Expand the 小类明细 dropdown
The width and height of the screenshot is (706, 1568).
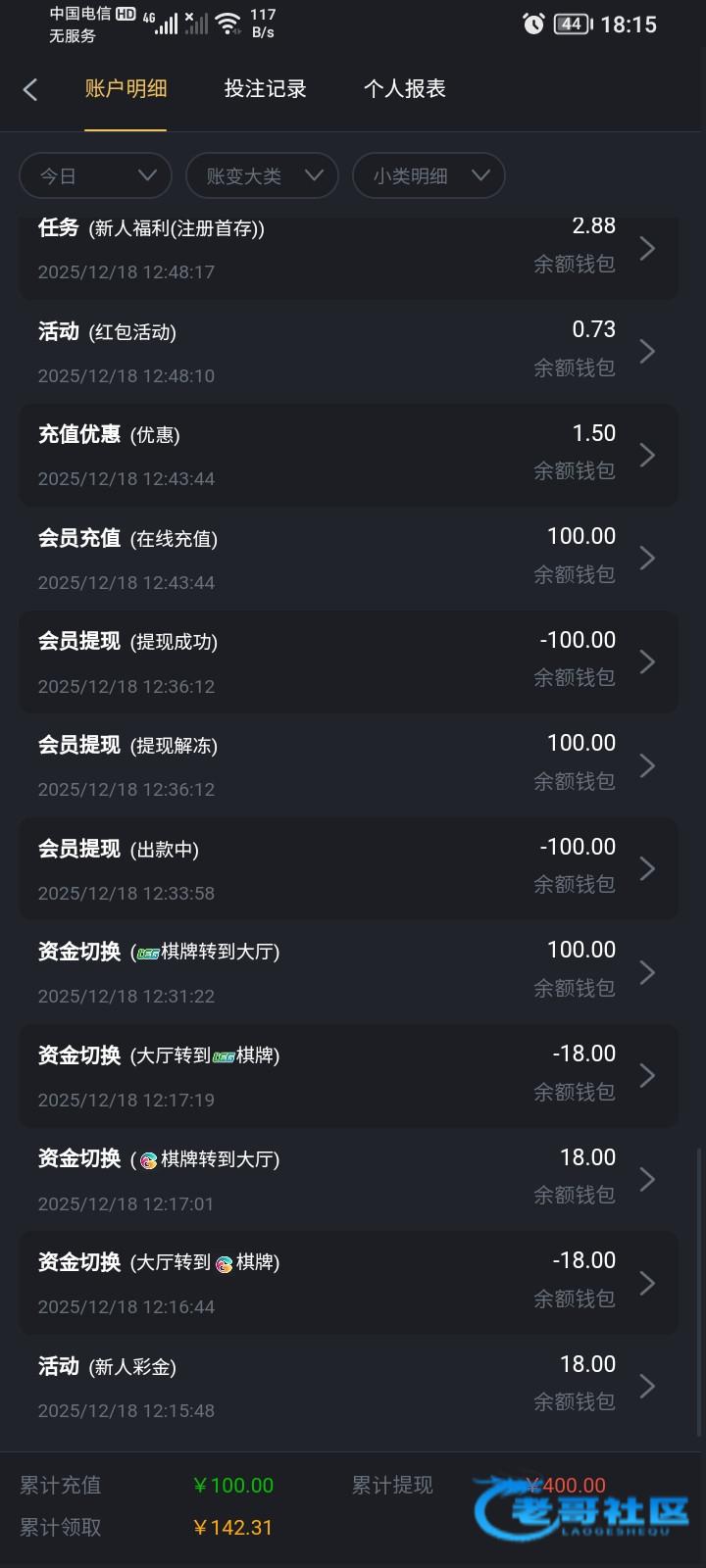[429, 176]
